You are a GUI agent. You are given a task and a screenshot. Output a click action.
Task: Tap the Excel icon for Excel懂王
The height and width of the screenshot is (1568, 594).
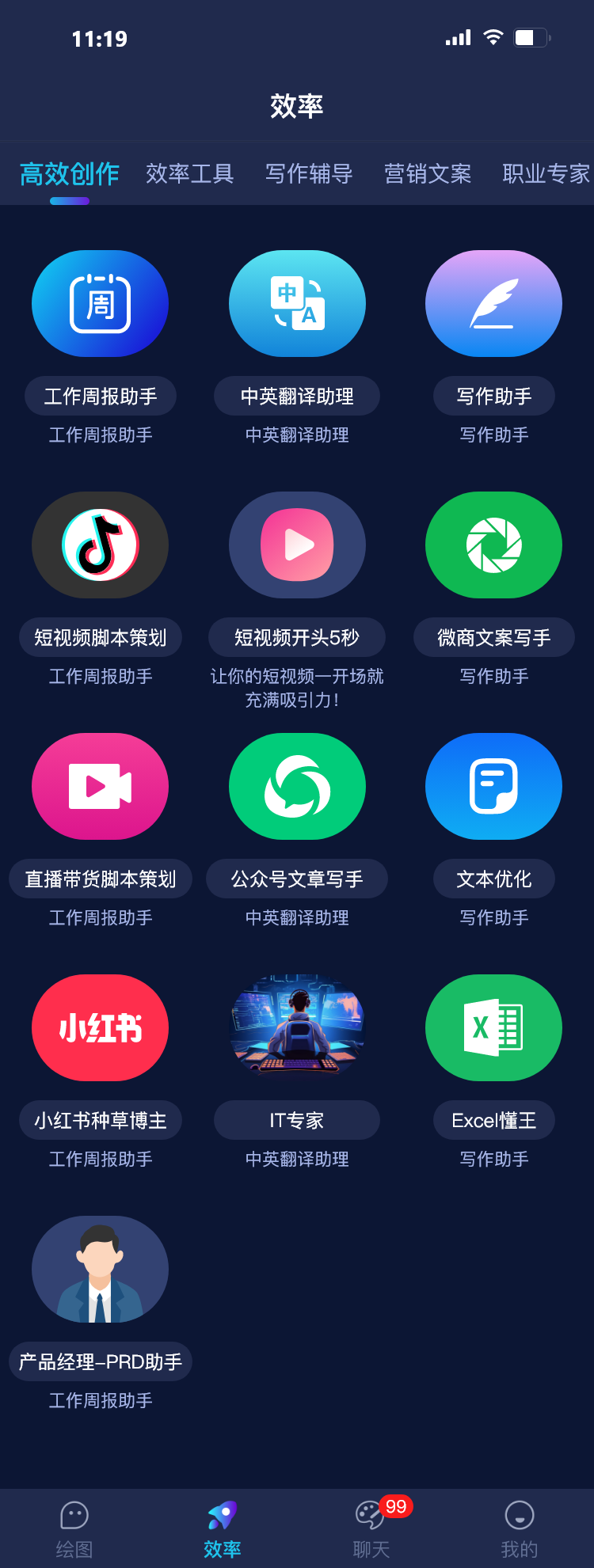click(493, 1027)
